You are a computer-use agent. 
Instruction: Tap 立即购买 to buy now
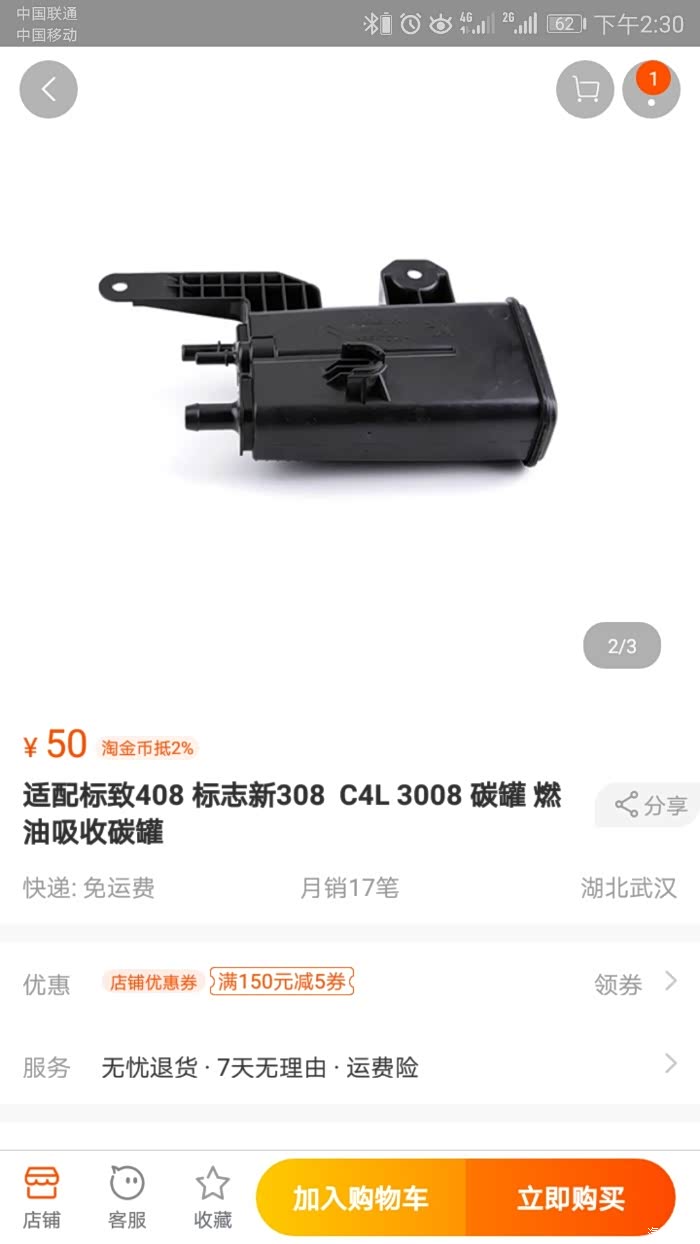570,1198
